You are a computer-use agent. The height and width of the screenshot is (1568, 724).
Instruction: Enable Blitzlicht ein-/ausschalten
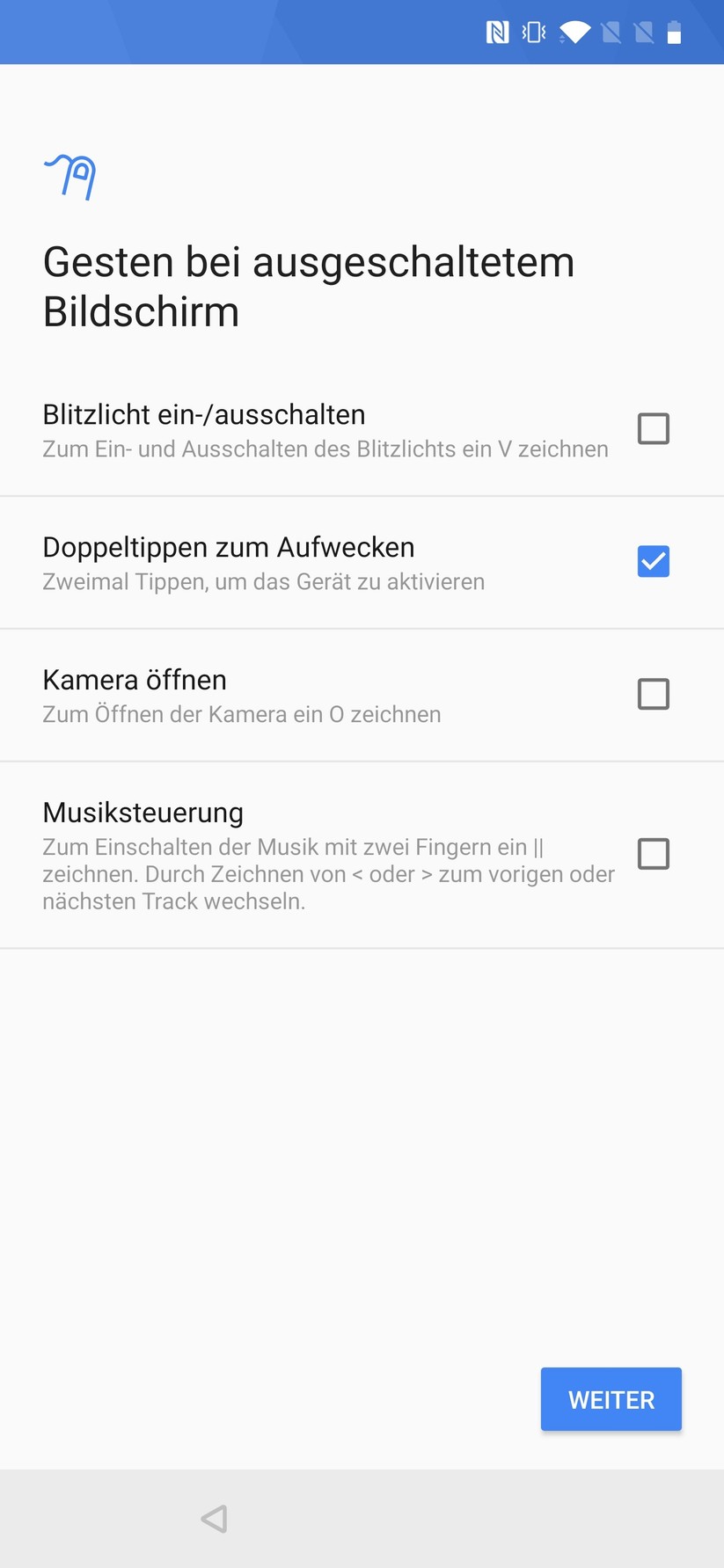654,428
